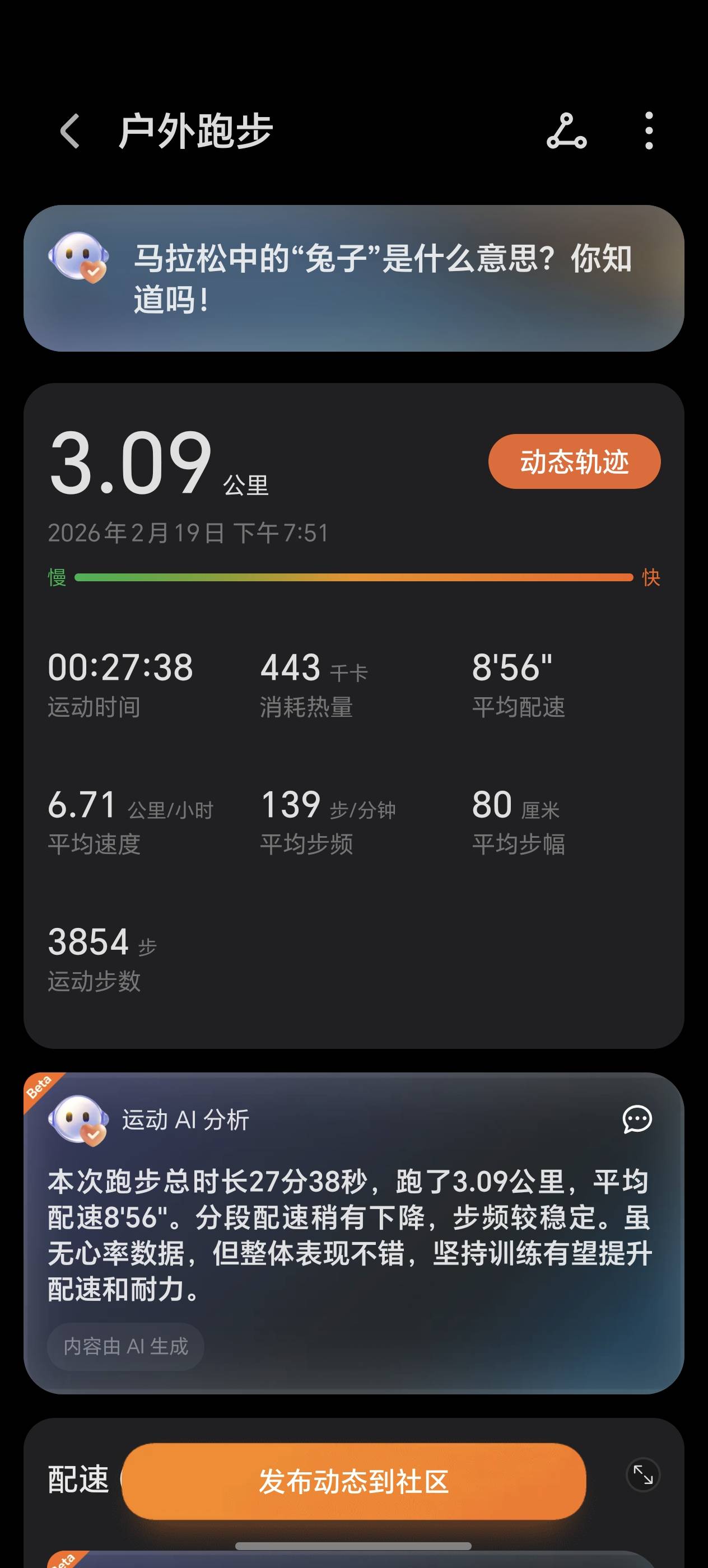
Task: Click the robot avatar beside 运动 AI 分析
Action: 80,1120
